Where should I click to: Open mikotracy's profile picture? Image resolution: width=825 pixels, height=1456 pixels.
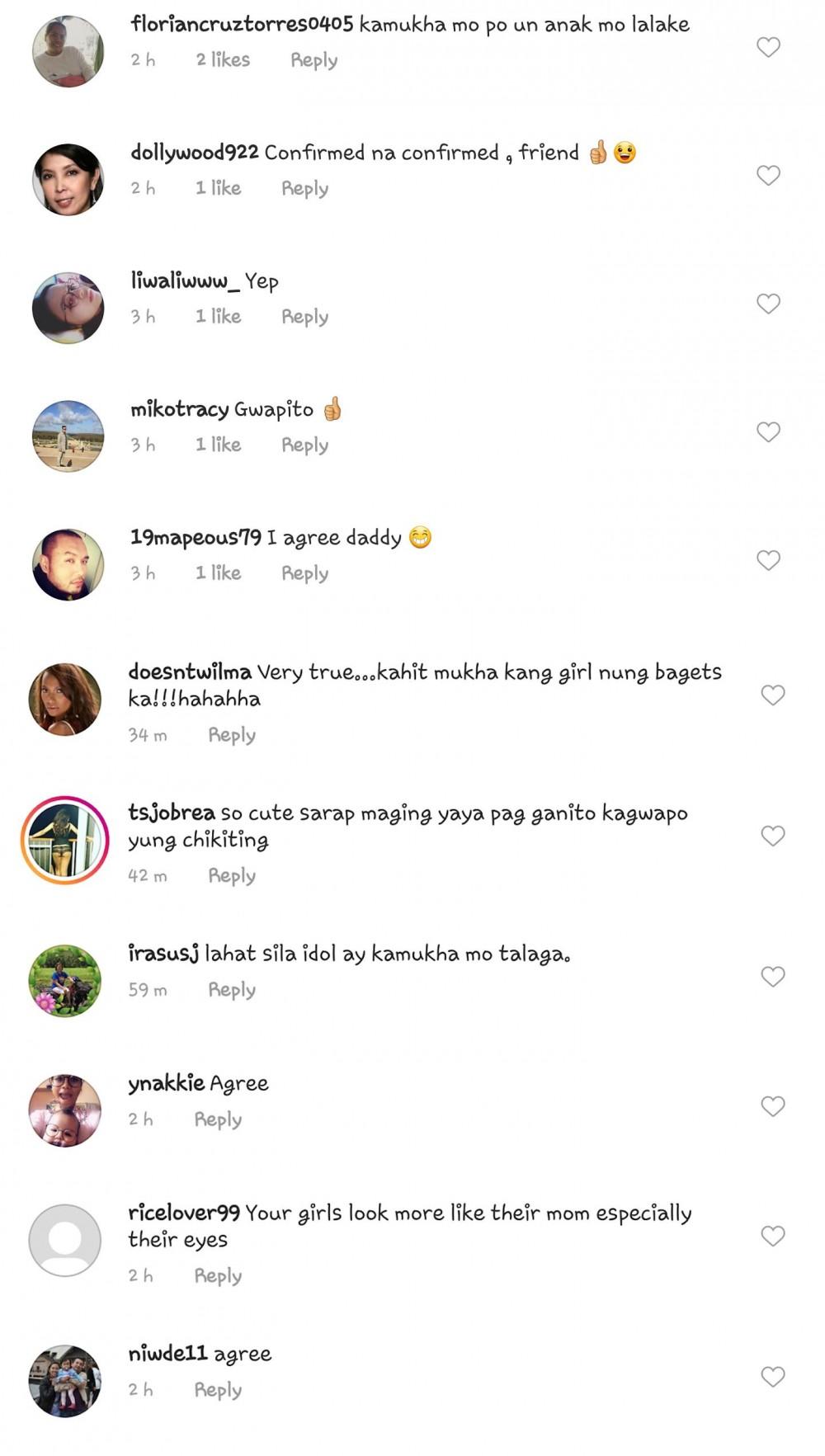click(68, 436)
